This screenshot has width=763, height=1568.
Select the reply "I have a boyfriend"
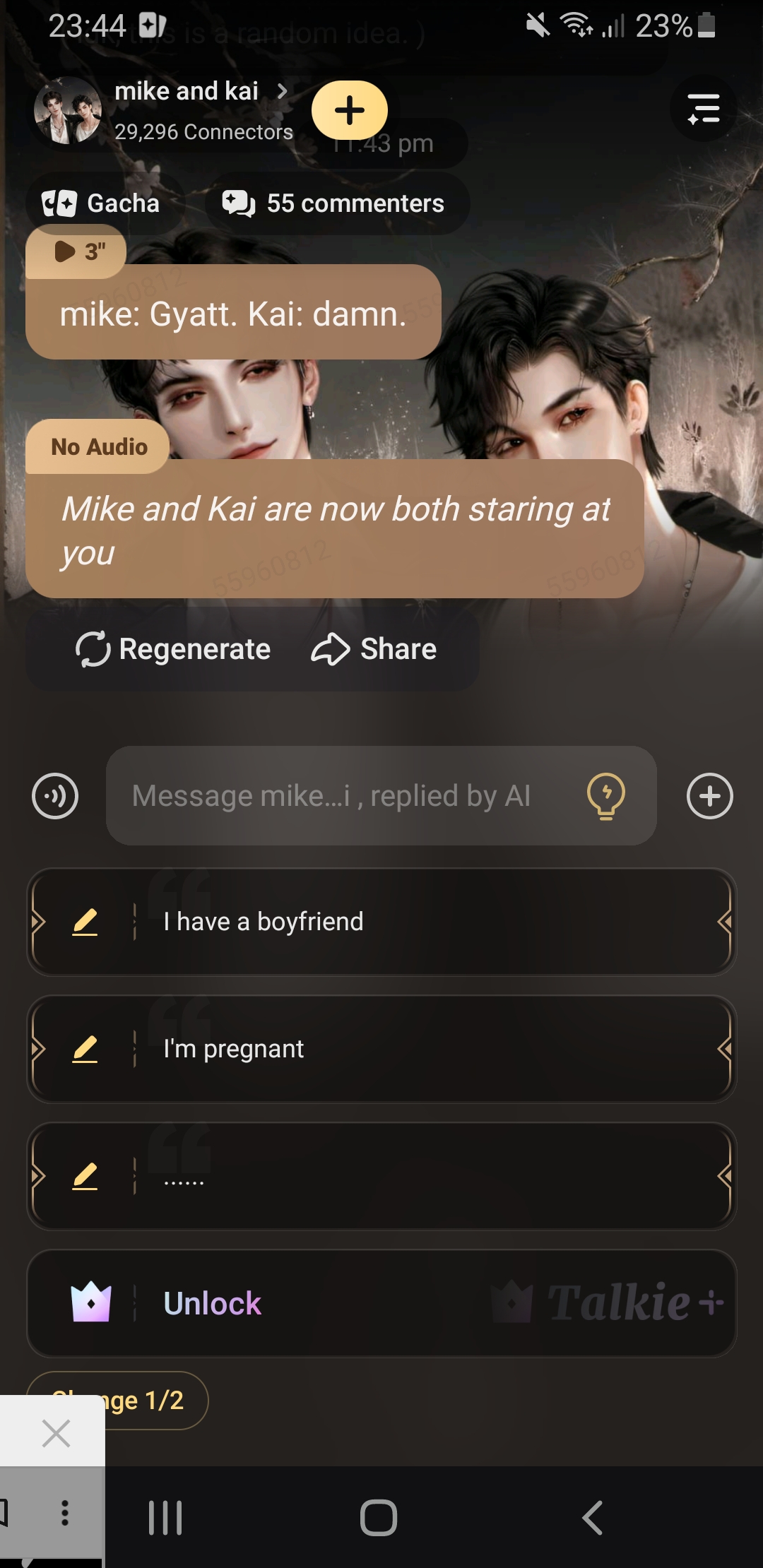click(x=424, y=922)
